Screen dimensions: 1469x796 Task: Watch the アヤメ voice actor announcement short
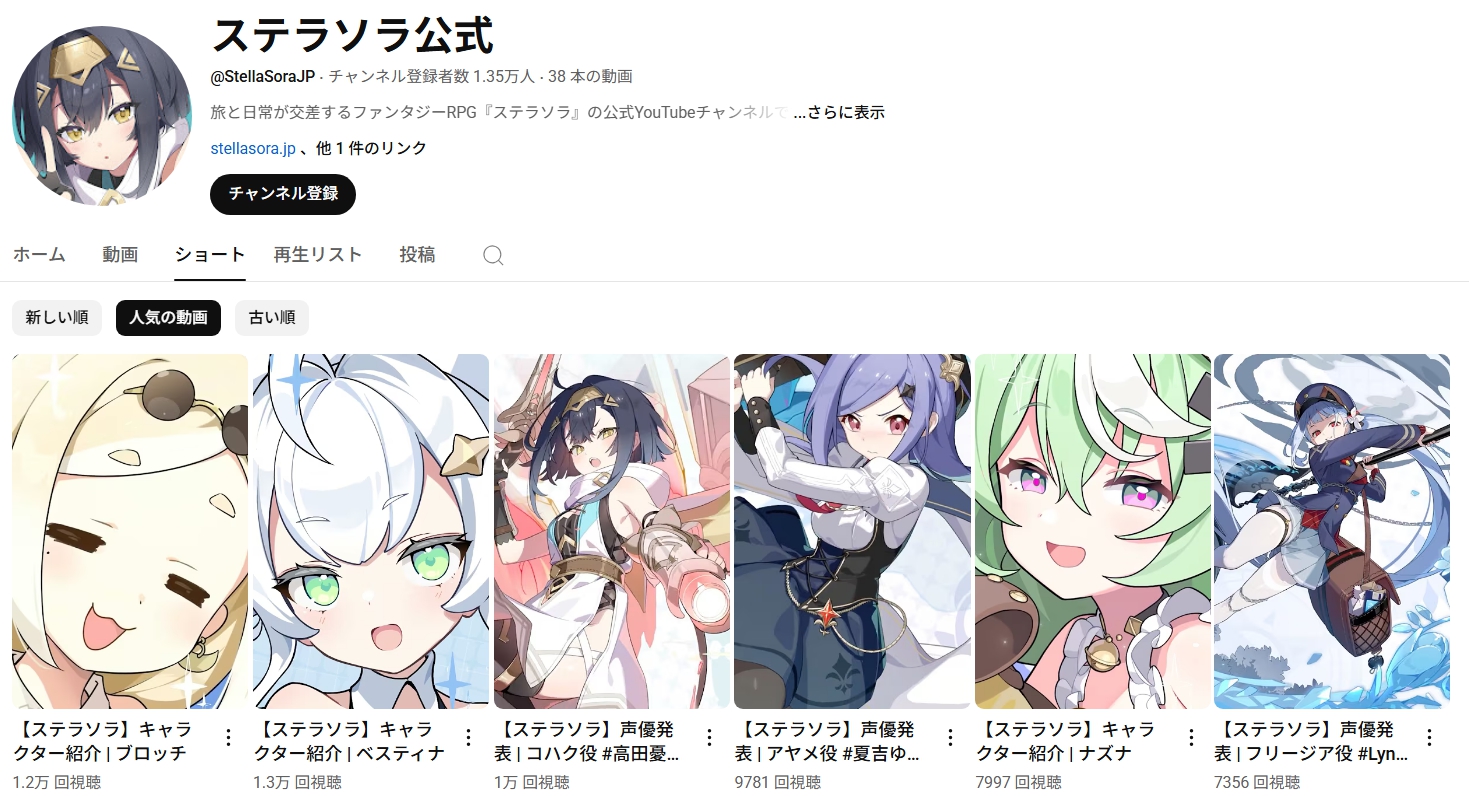tap(852, 531)
